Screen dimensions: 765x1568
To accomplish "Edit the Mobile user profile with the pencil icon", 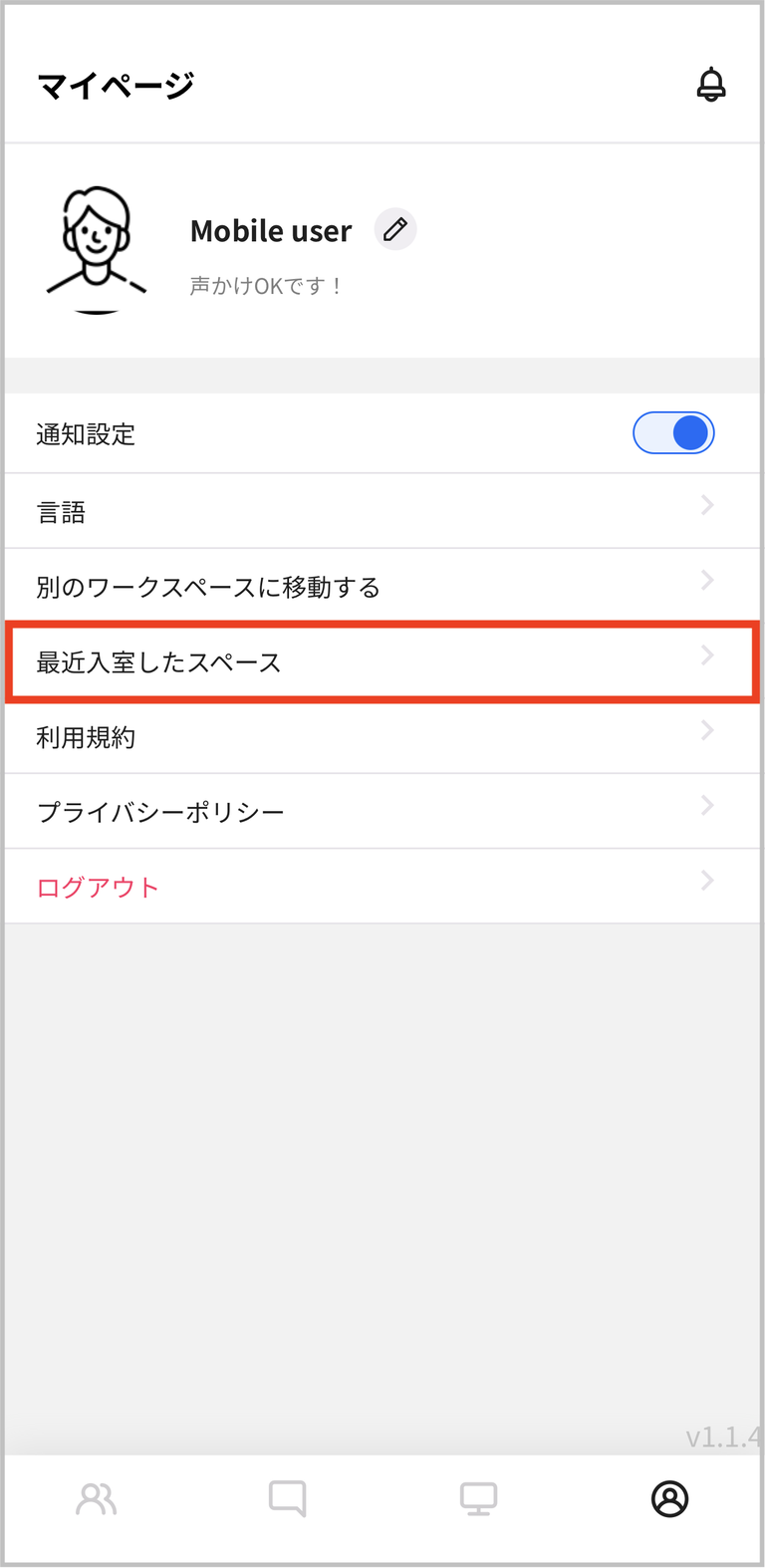I will click(395, 230).
